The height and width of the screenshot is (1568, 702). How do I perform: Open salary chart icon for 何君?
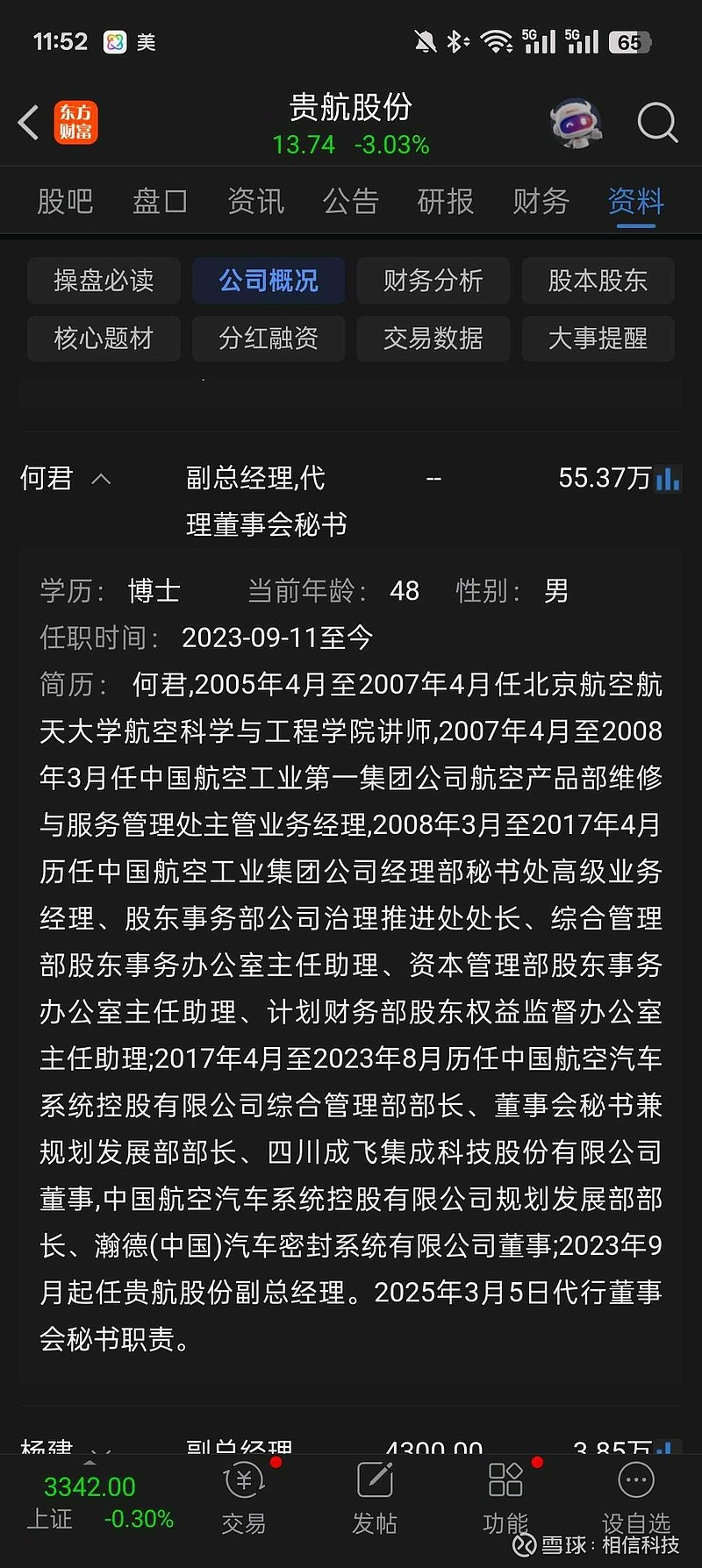point(668,479)
